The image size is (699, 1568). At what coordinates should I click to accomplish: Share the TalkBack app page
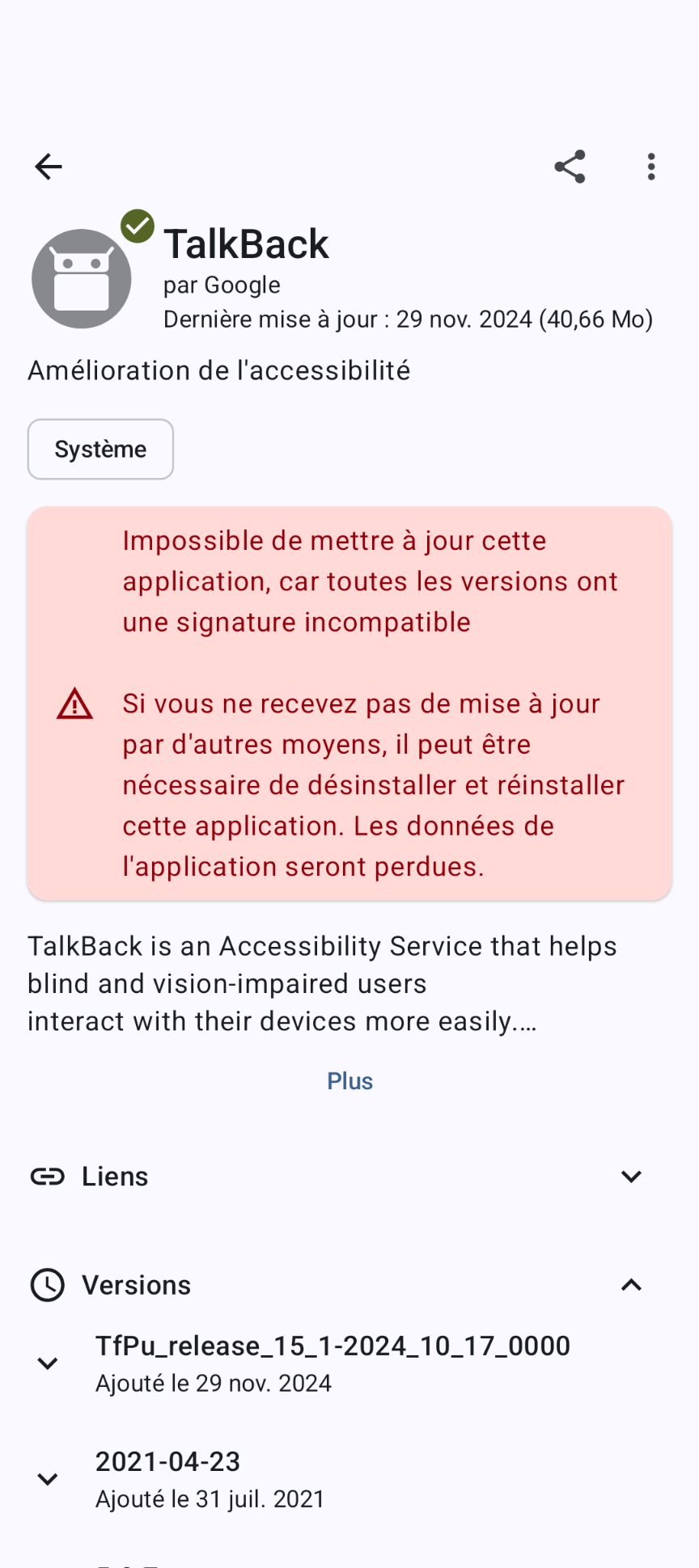[x=570, y=167]
